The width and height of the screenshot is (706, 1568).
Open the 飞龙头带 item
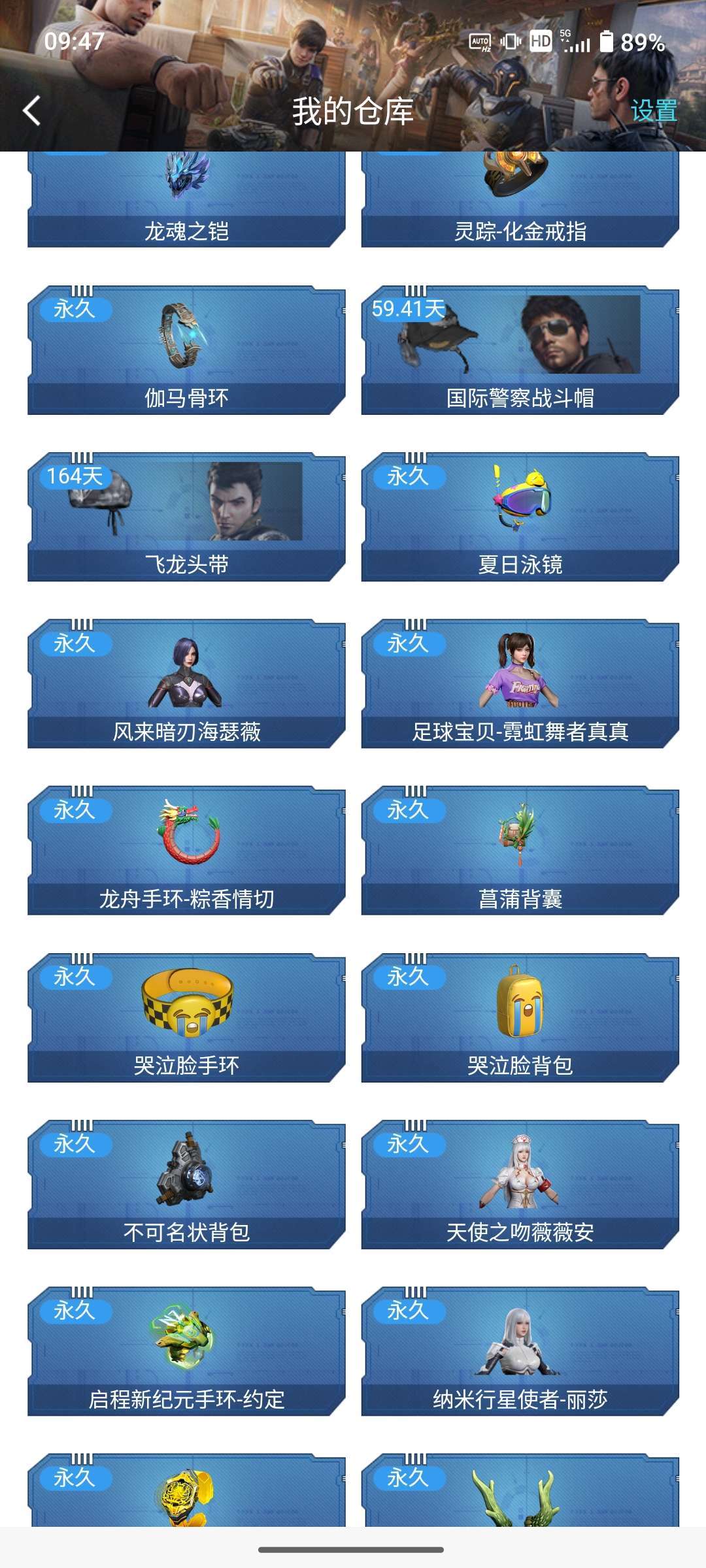click(186, 517)
